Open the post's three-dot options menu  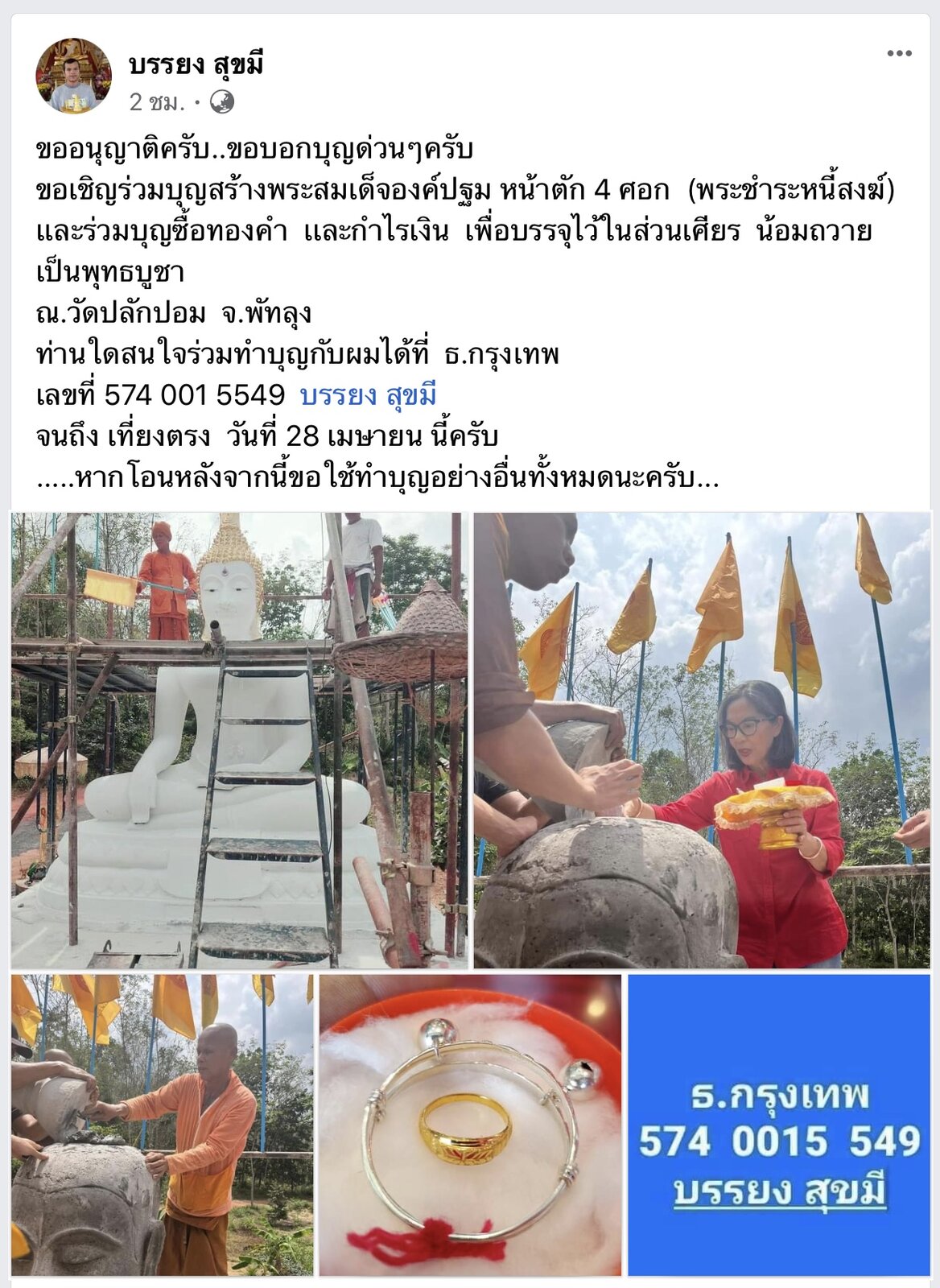coord(898,54)
